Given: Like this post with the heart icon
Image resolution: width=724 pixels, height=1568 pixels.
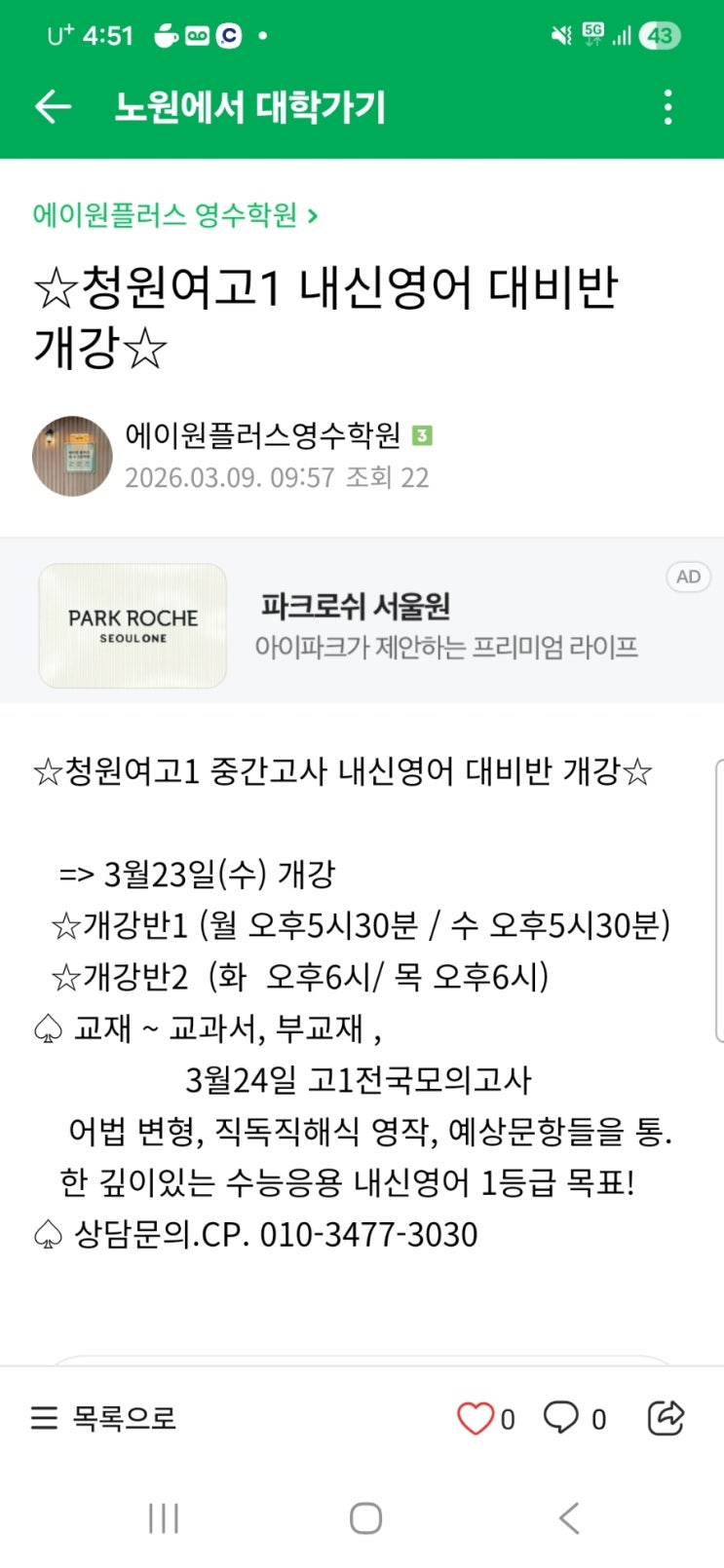Looking at the screenshot, I should click(x=476, y=1418).
